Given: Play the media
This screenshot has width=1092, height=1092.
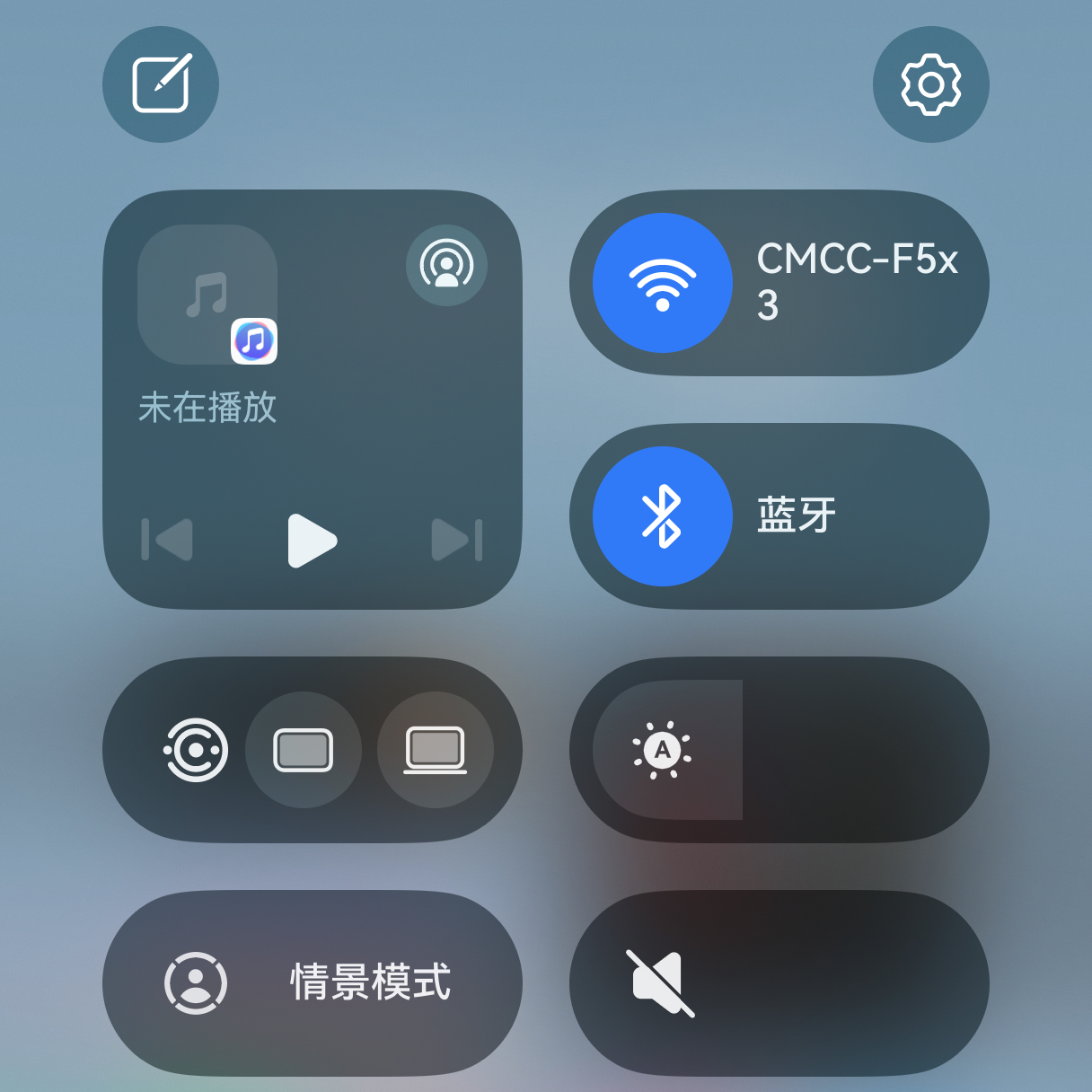Looking at the screenshot, I should point(311,541).
